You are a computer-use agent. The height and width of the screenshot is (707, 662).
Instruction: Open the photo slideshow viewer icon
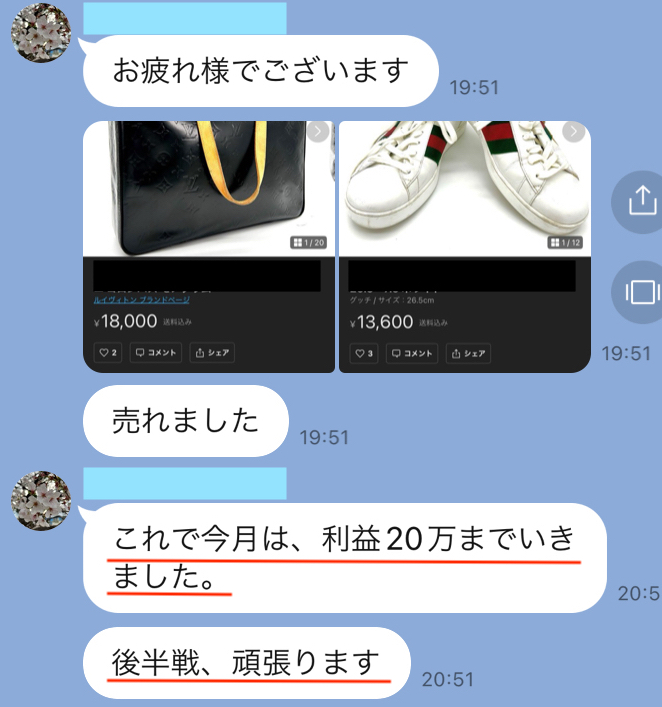[x=639, y=291]
